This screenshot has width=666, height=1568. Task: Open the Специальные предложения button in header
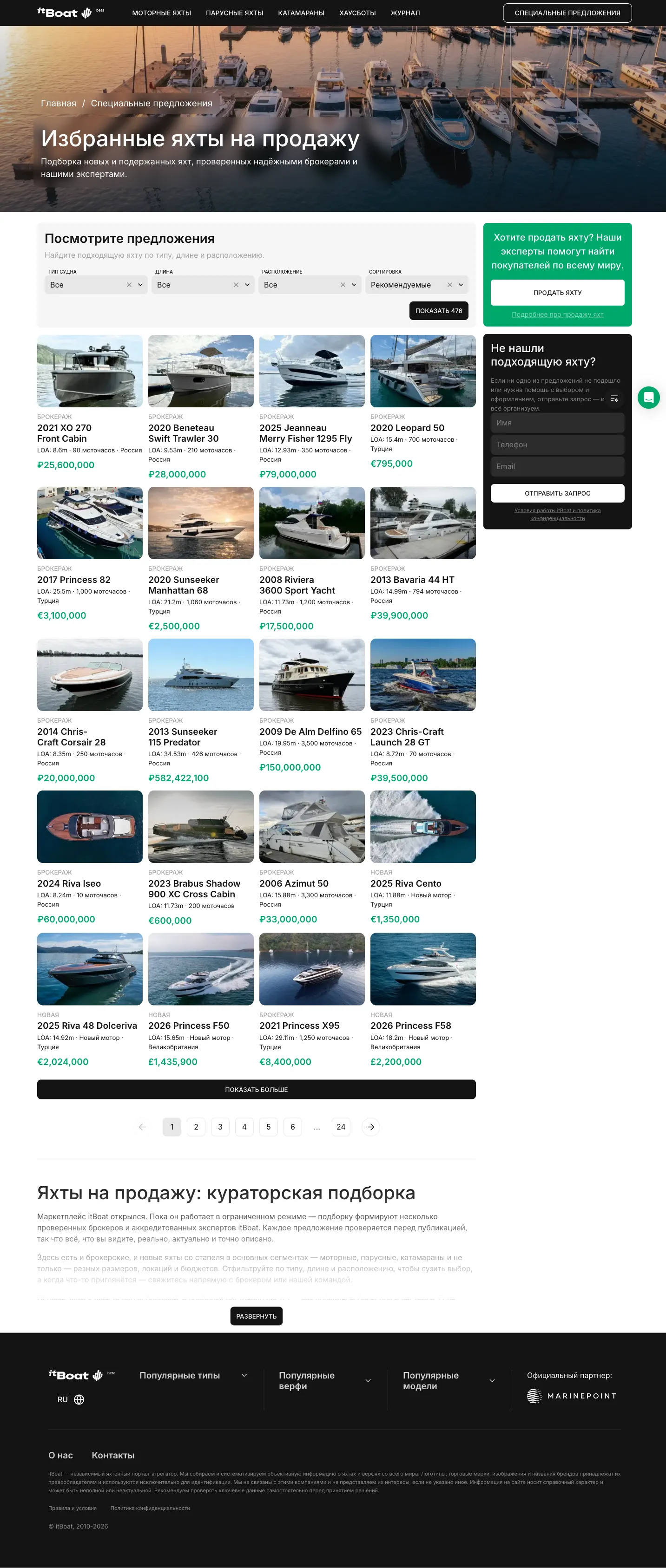tap(567, 13)
